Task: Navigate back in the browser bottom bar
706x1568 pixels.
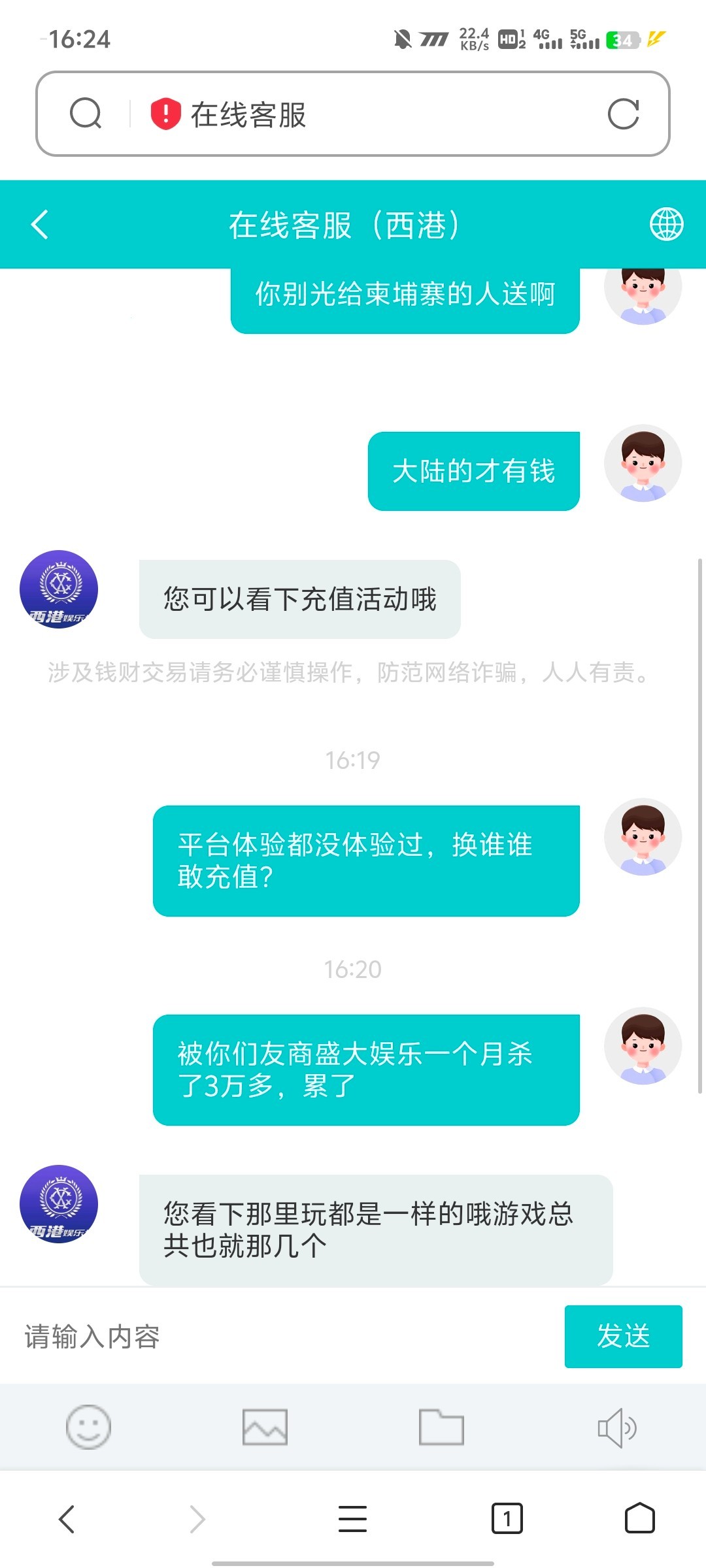Action: coord(67,1518)
